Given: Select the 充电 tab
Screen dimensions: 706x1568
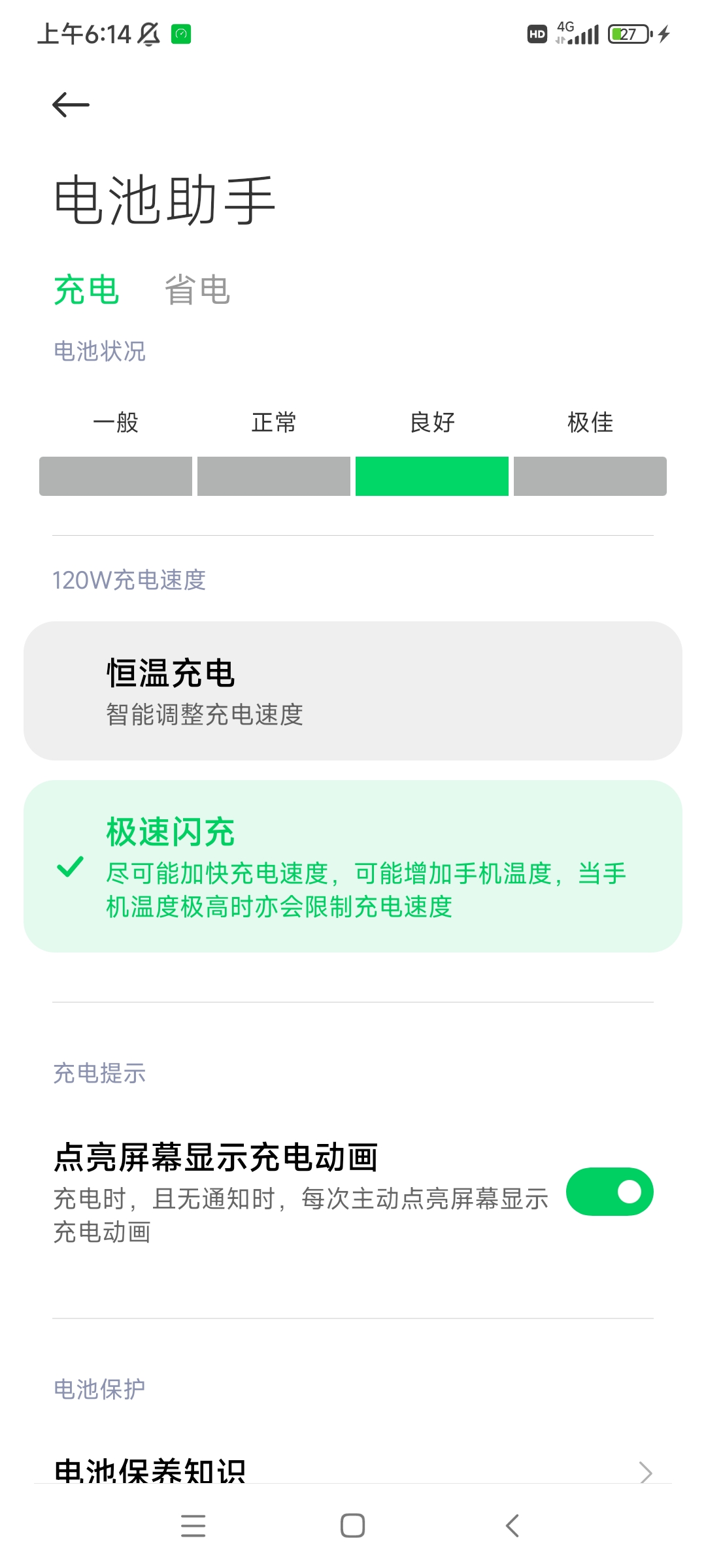Looking at the screenshot, I should click(86, 290).
